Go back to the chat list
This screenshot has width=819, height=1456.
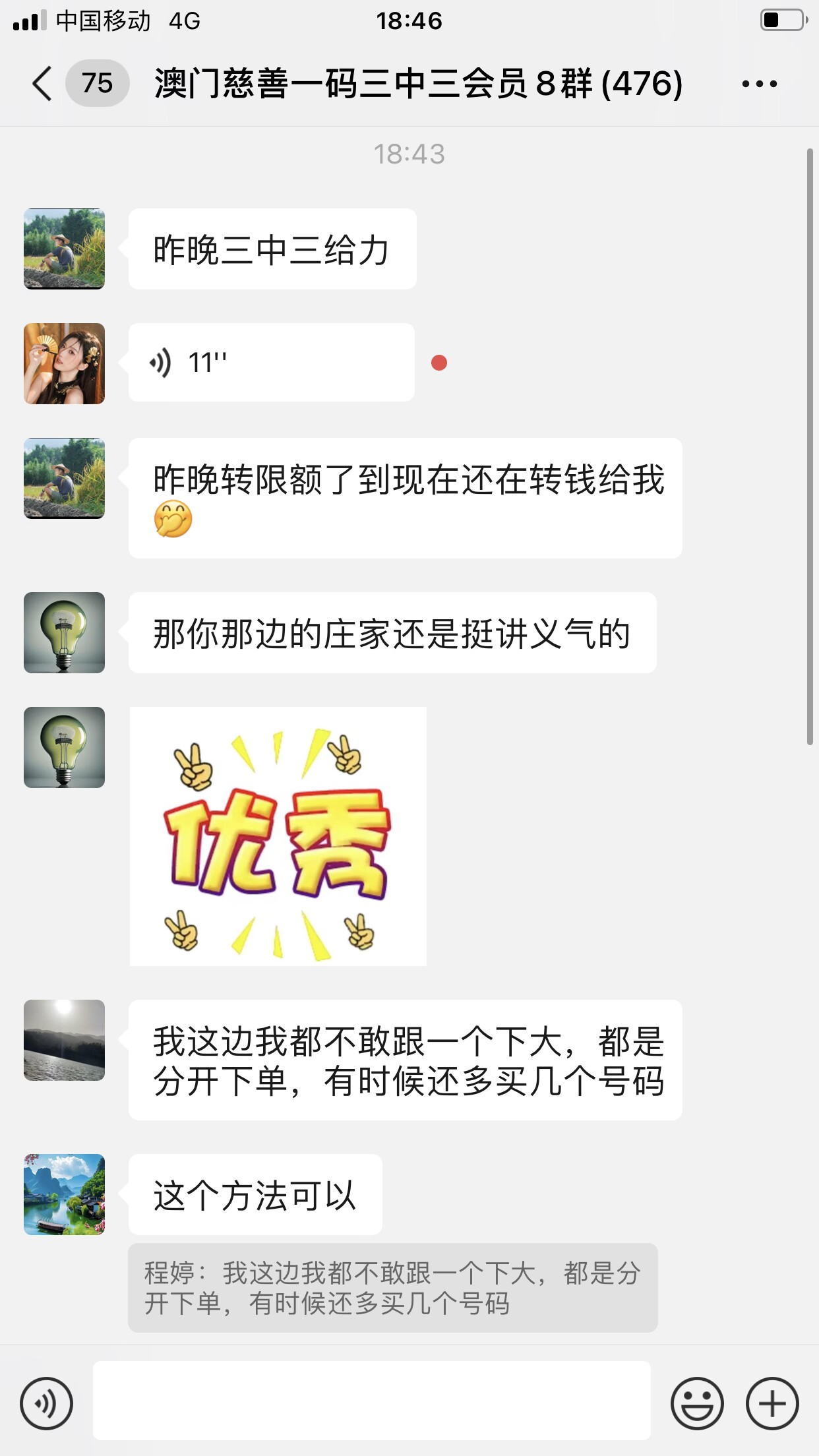[x=42, y=84]
